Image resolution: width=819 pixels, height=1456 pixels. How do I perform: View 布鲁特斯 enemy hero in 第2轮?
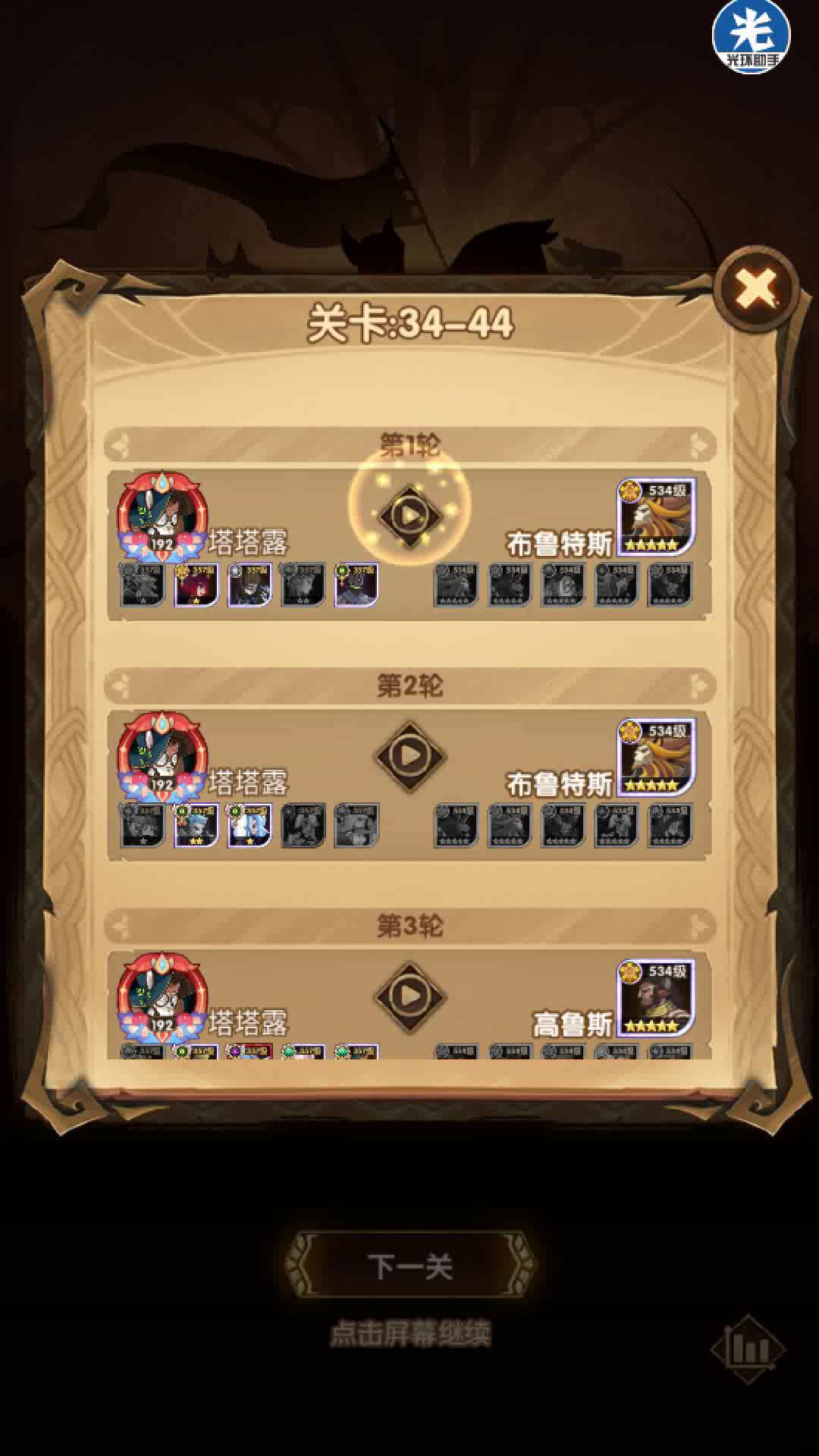656,757
